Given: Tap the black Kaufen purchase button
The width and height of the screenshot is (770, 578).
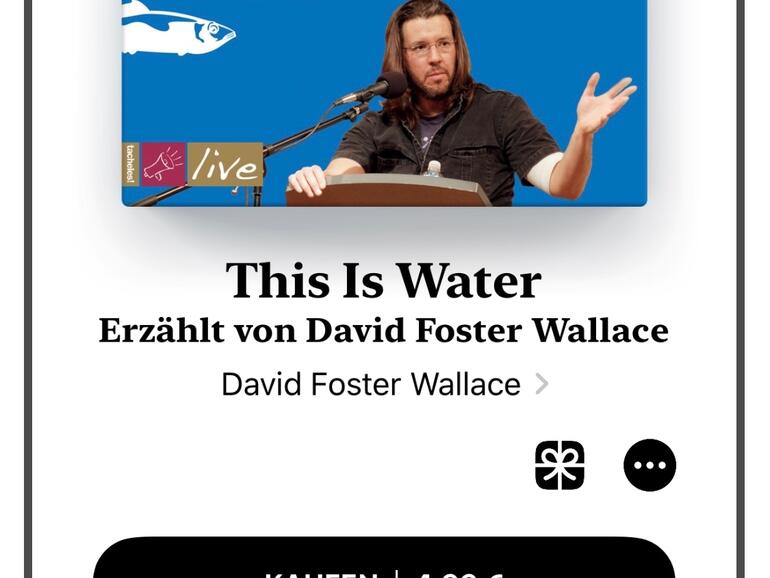Looking at the screenshot, I should tap(384, 560).
